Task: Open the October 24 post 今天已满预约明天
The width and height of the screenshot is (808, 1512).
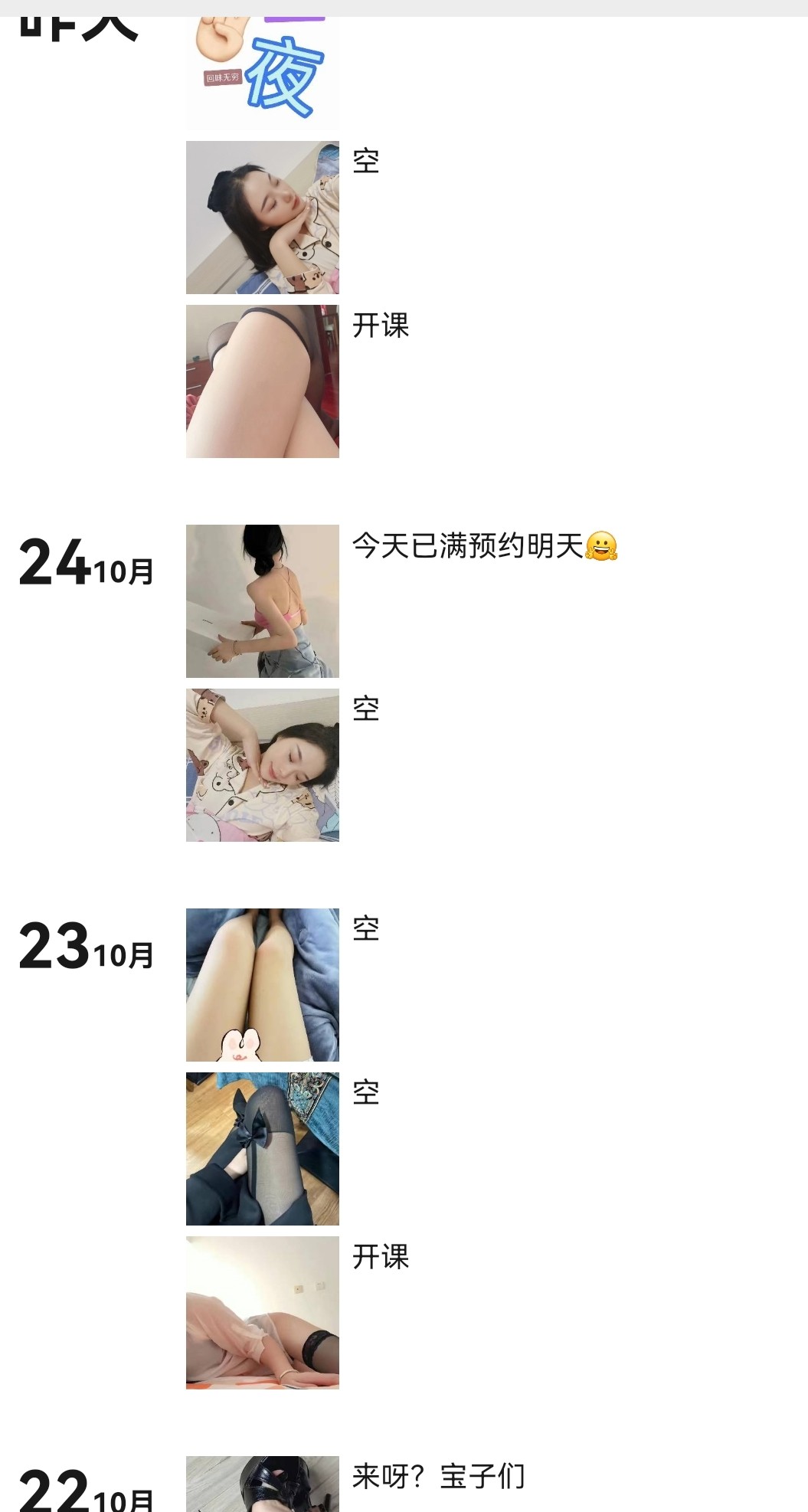Action: 263,601
